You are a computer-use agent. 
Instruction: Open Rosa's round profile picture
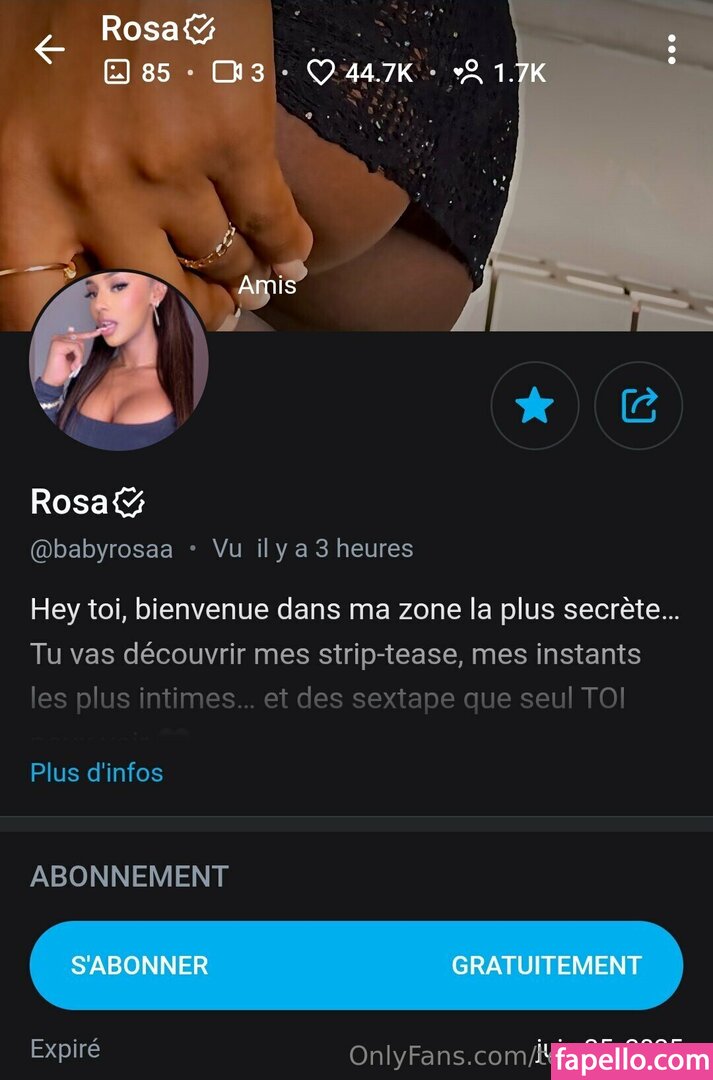coord(119,361)
